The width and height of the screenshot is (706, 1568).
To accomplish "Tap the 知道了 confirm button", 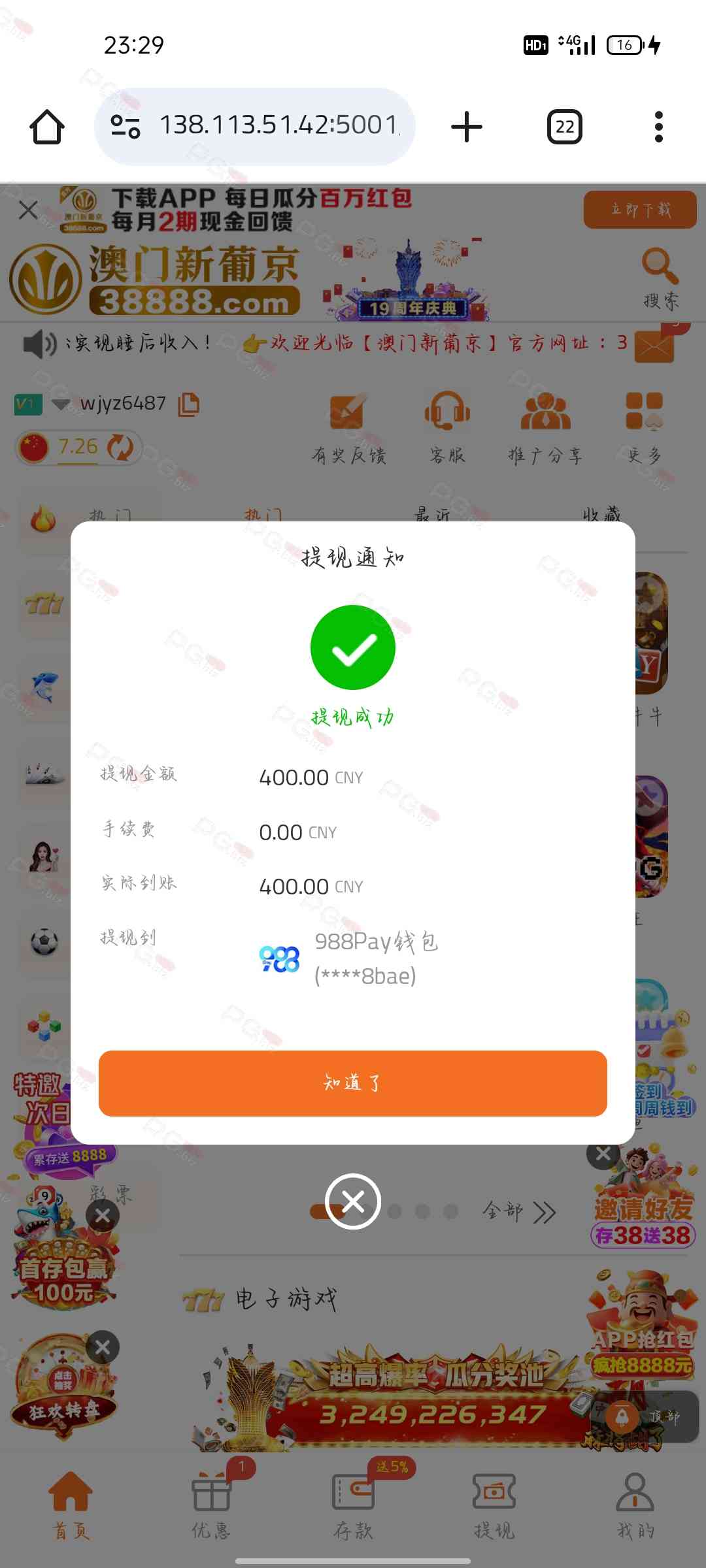I will (353, 1083).
